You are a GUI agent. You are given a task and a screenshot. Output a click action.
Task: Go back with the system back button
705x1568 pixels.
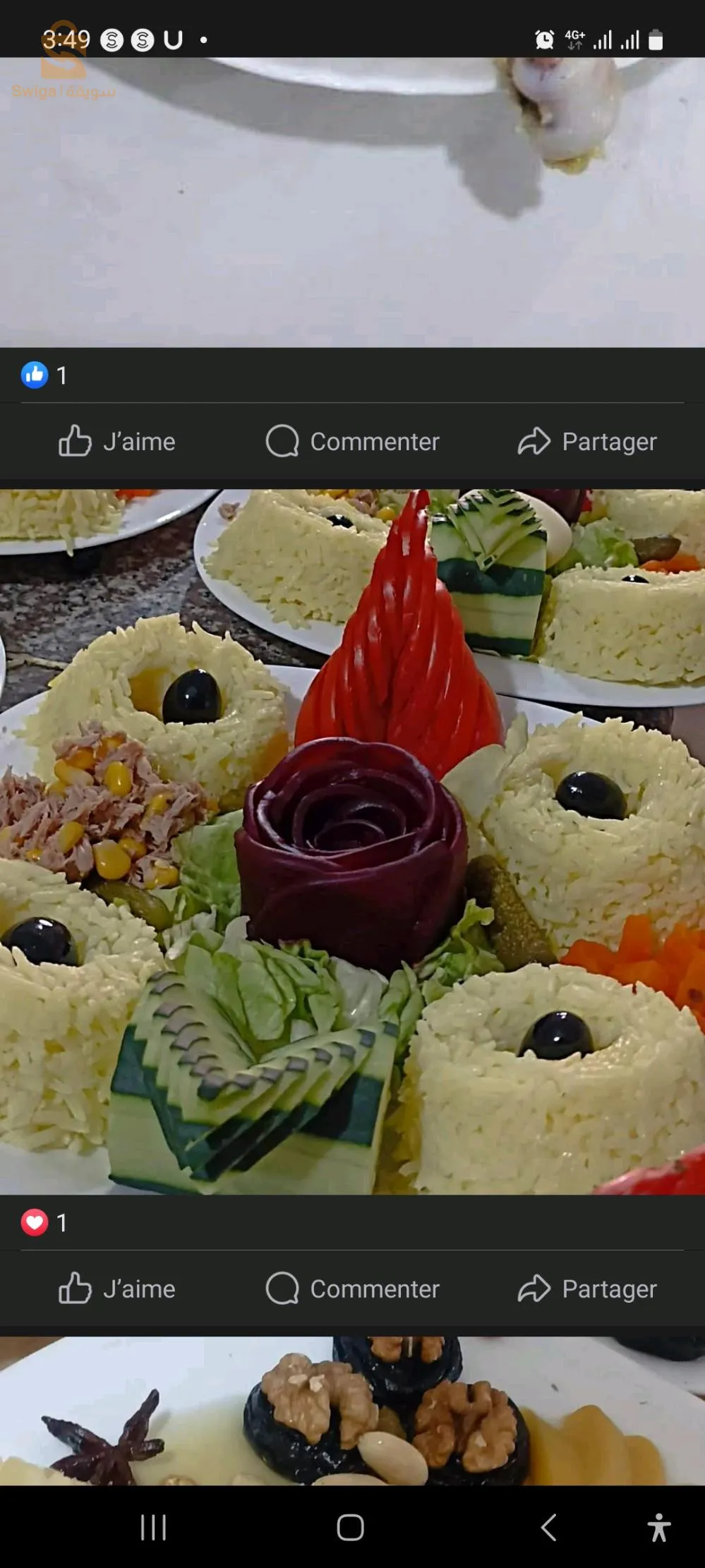(x=549, y=1527)
